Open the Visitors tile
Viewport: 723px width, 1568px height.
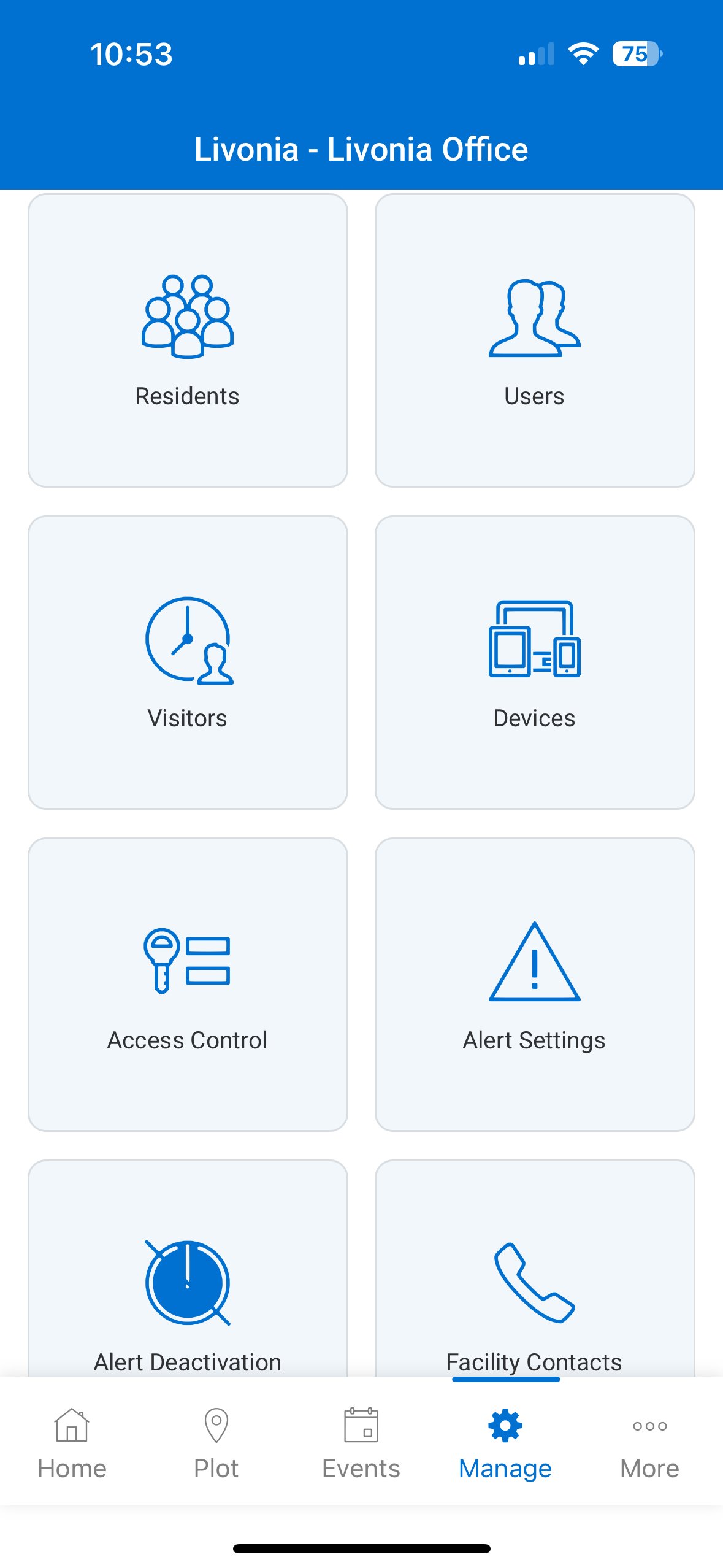pos(187,642)
